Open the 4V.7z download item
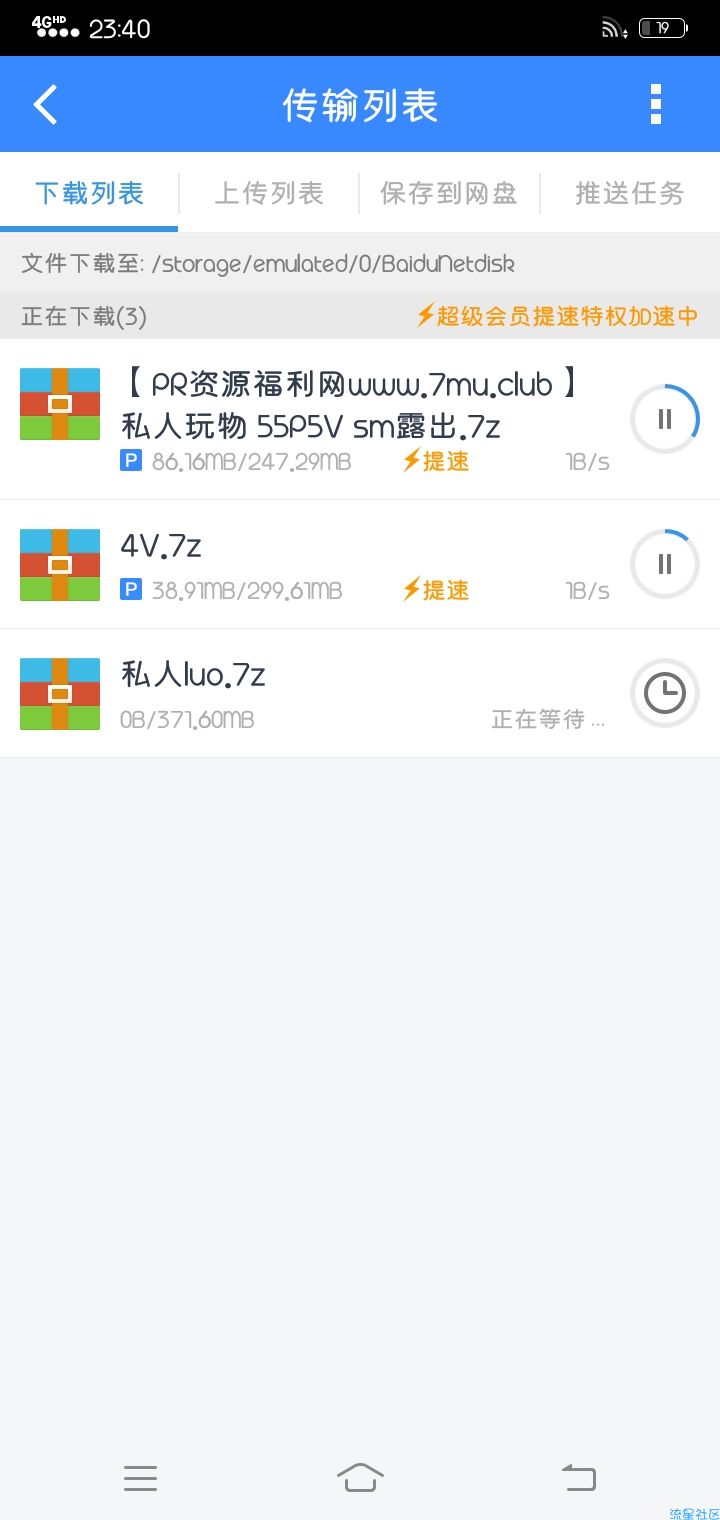The height and width of the screenshot is (1520, 720). coord(360,564)
